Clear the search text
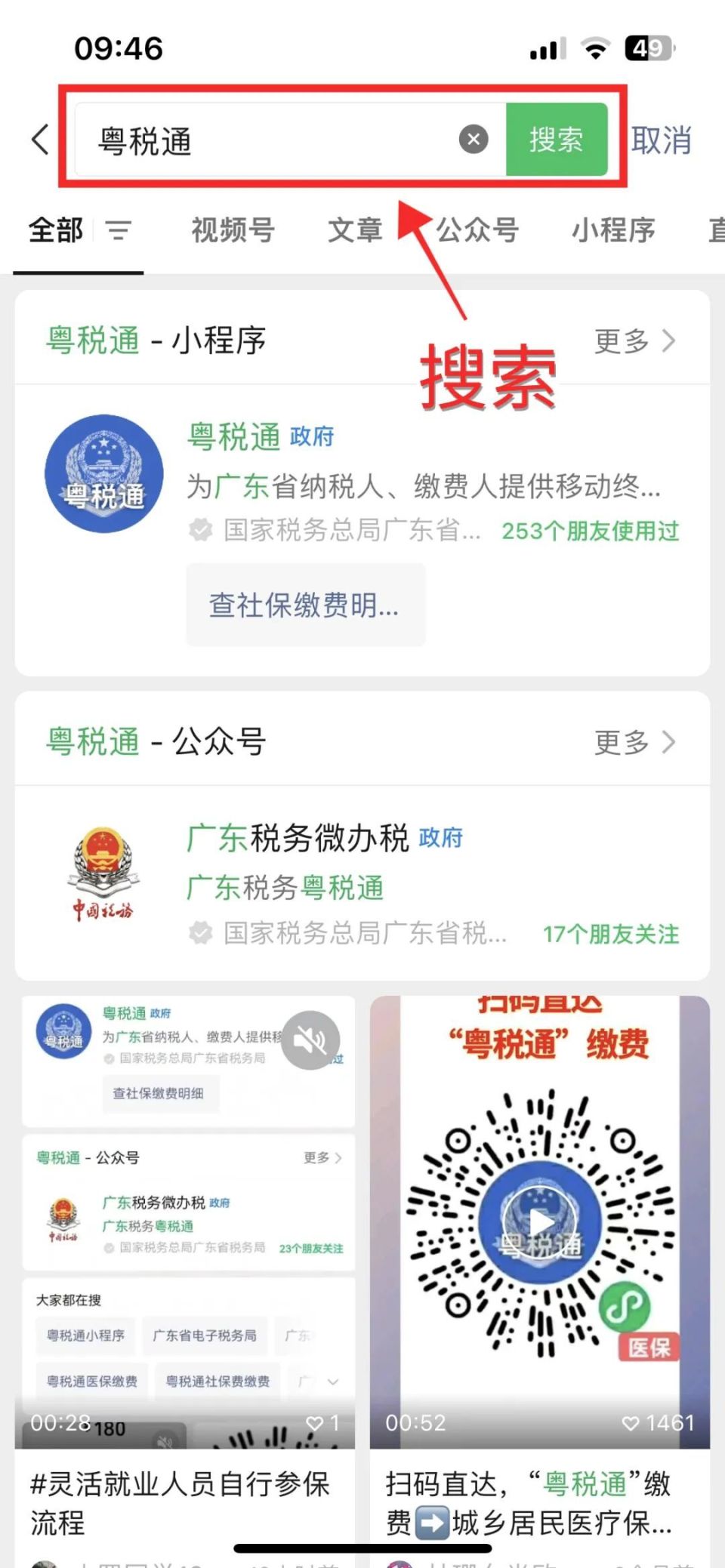725x1568 pixels. [474, 140]
